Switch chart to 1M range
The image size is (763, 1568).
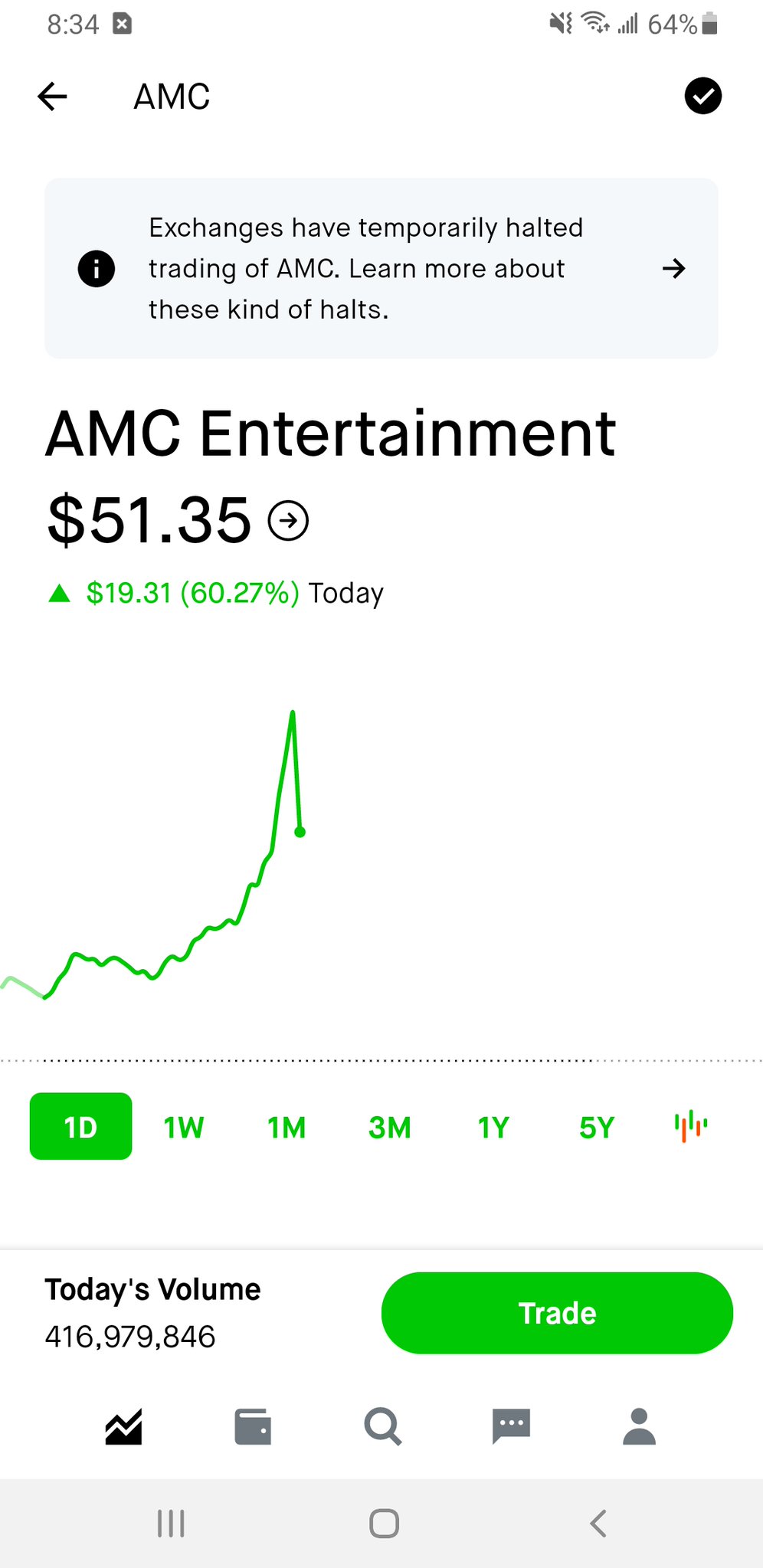[287, 1127]
